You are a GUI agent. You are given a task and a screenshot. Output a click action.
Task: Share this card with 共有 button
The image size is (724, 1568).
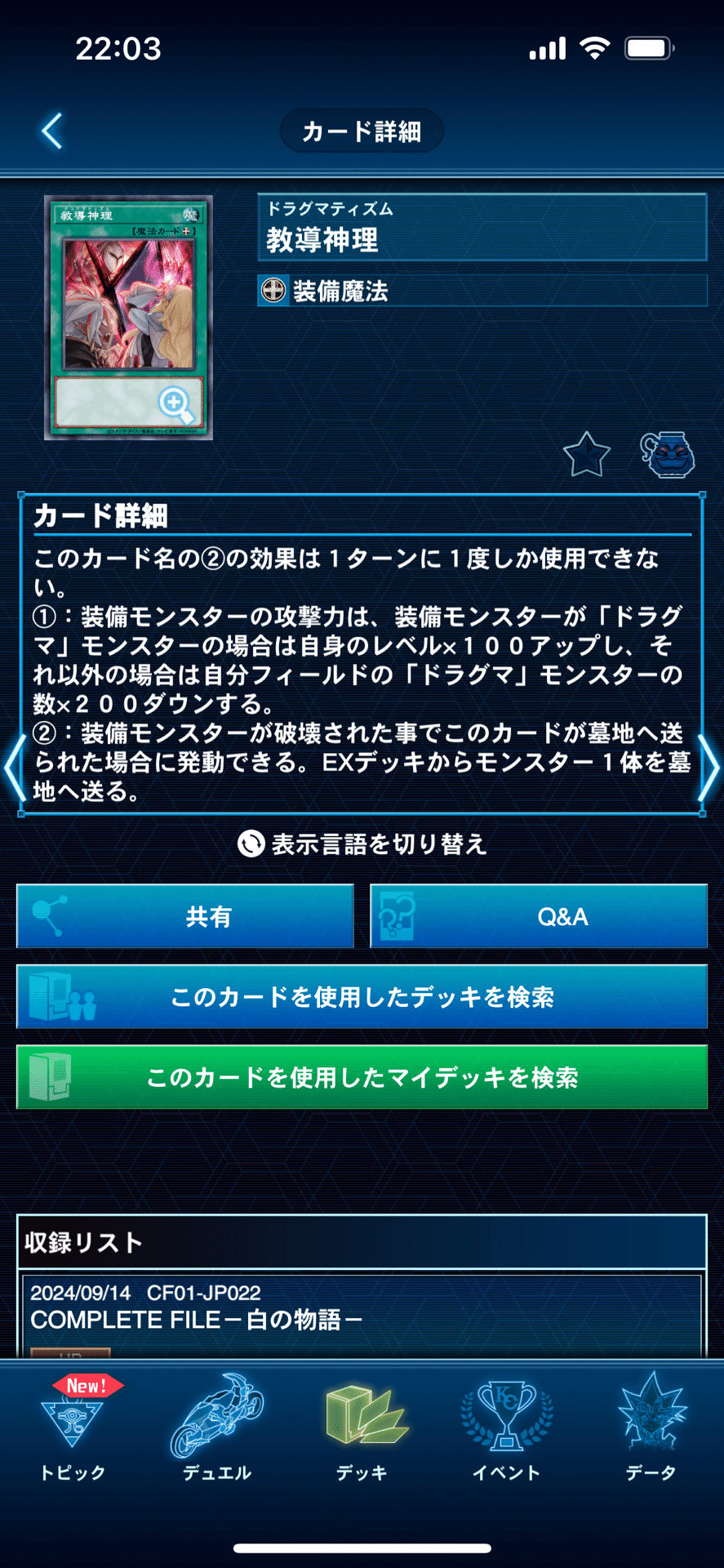coord(185,916)
